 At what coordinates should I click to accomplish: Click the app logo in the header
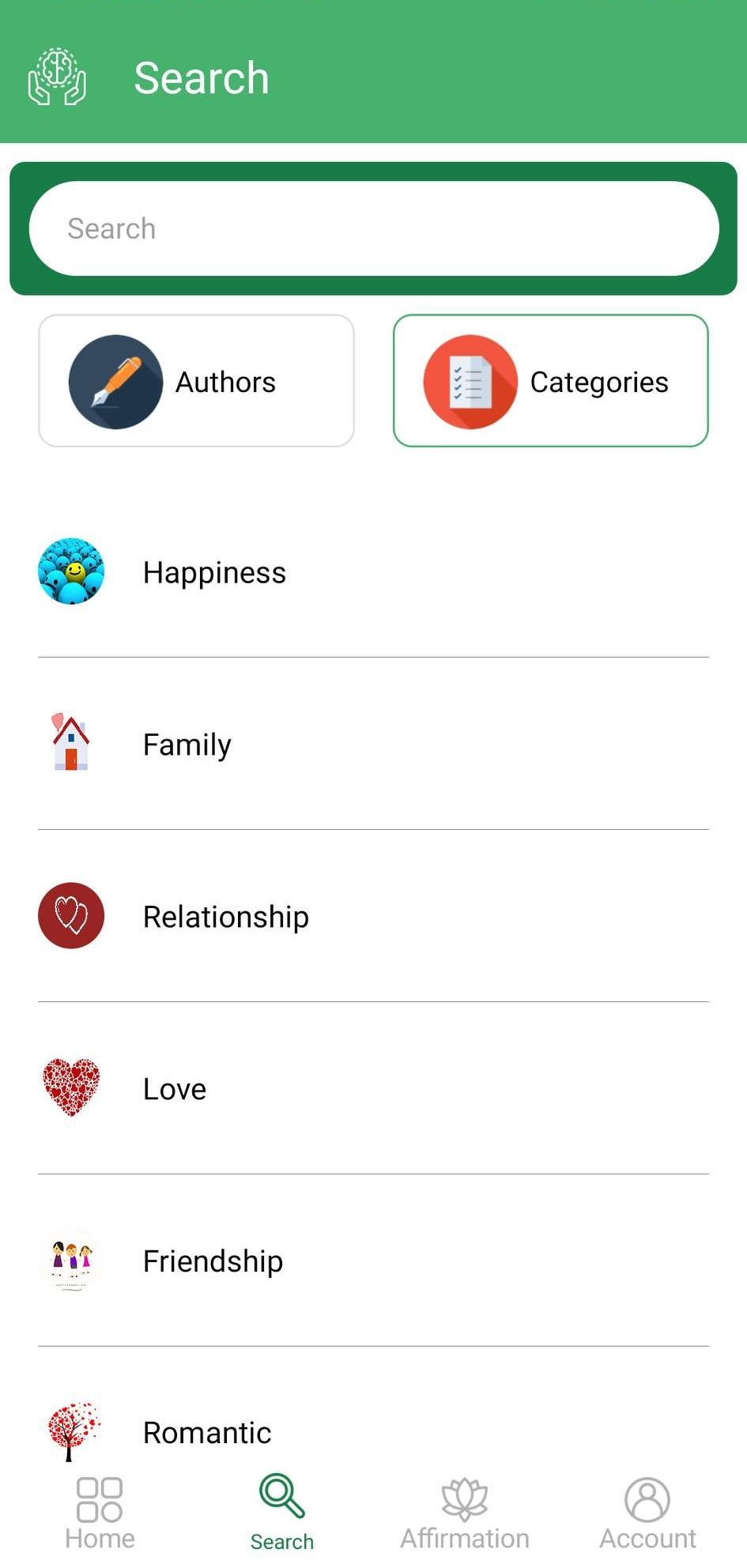click(x=55, y=77)
